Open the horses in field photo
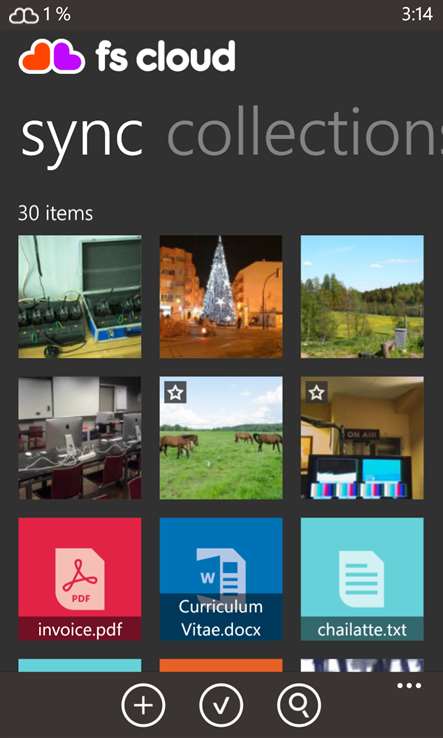Viewport: 443px width, 738px height. coord(221,438)
